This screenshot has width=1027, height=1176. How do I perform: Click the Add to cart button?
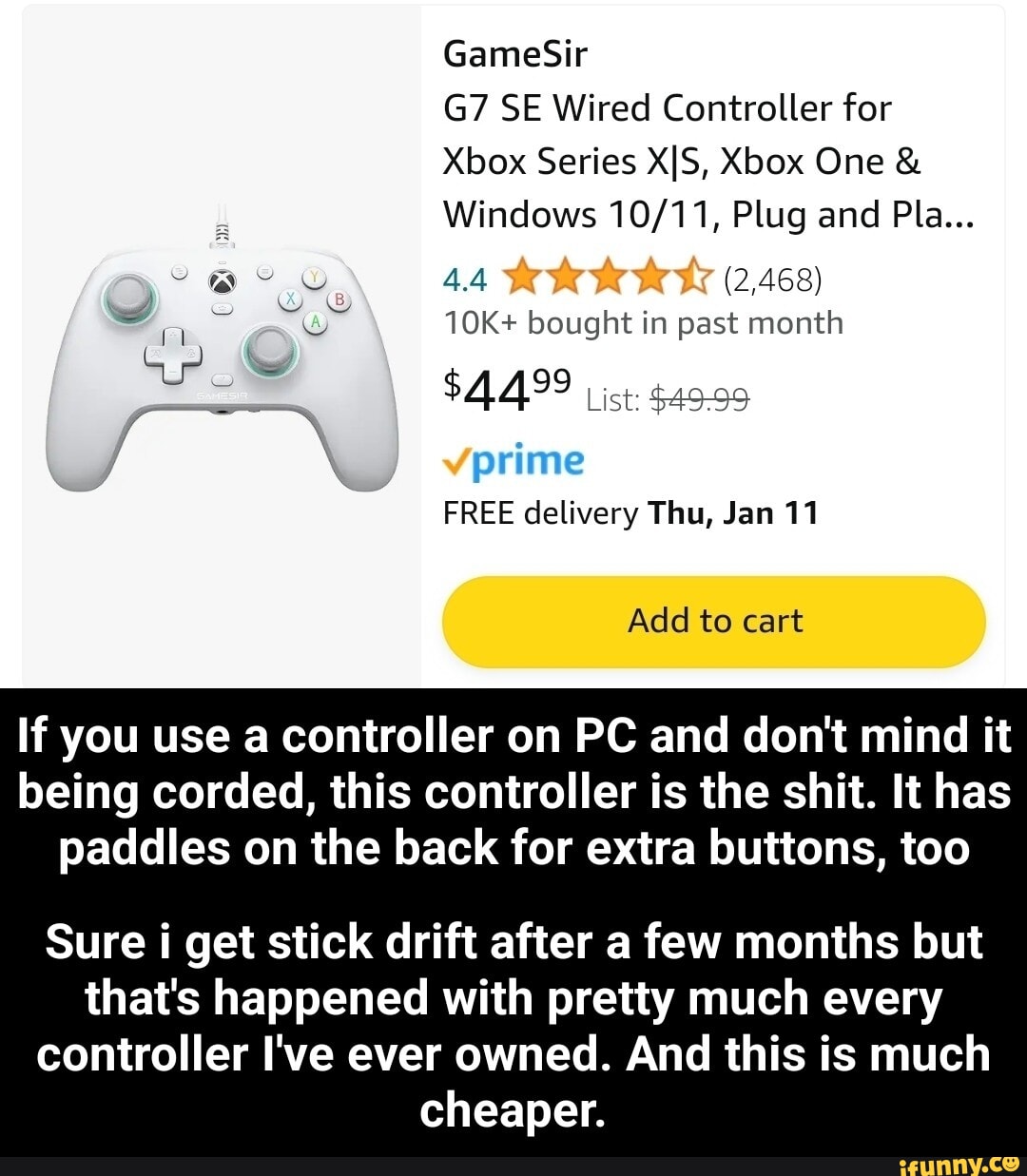(x=714, y=621)
